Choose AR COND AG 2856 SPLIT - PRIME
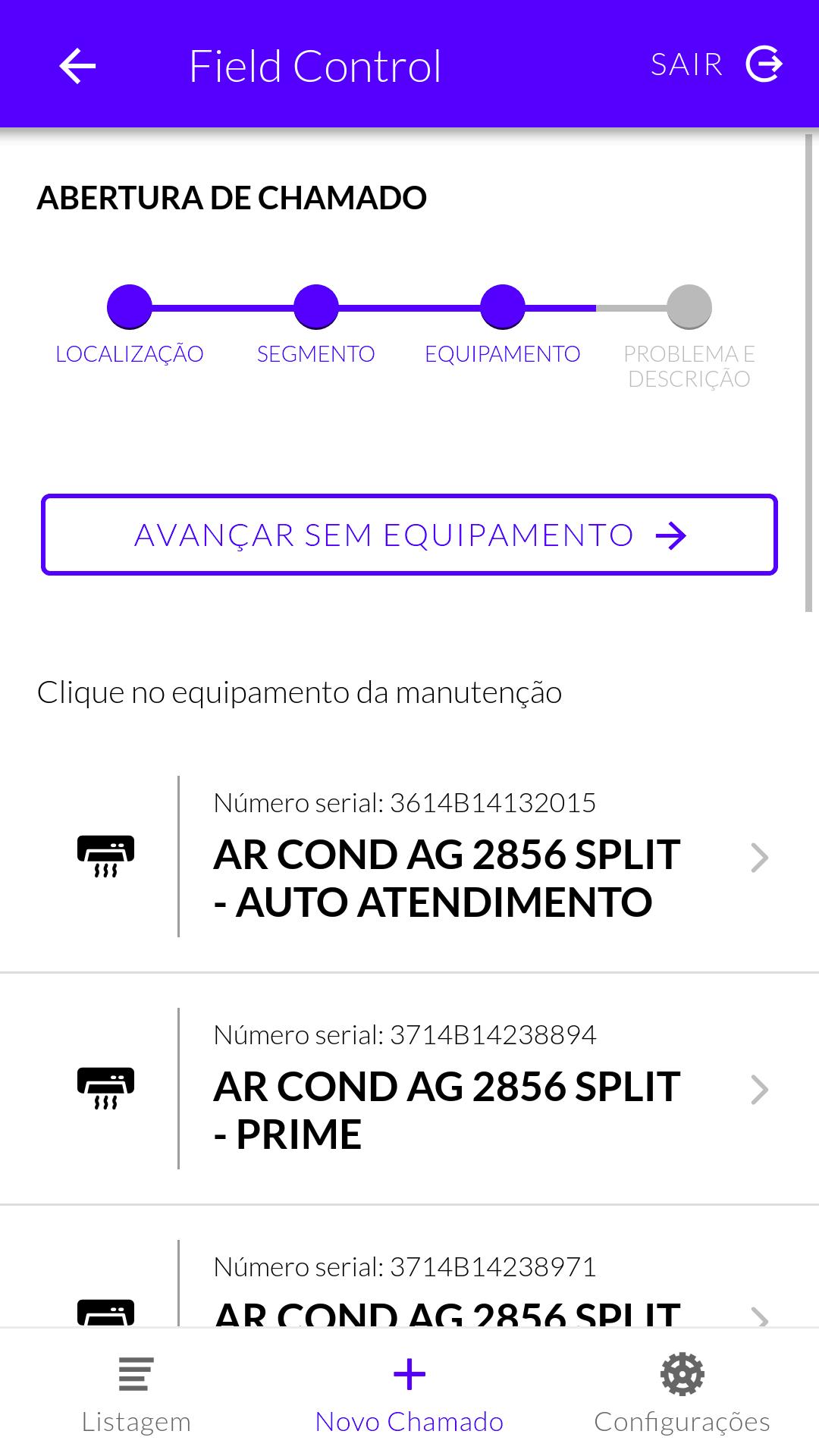This screenshot has height=1456, width=819. (x=409, y=1089)
